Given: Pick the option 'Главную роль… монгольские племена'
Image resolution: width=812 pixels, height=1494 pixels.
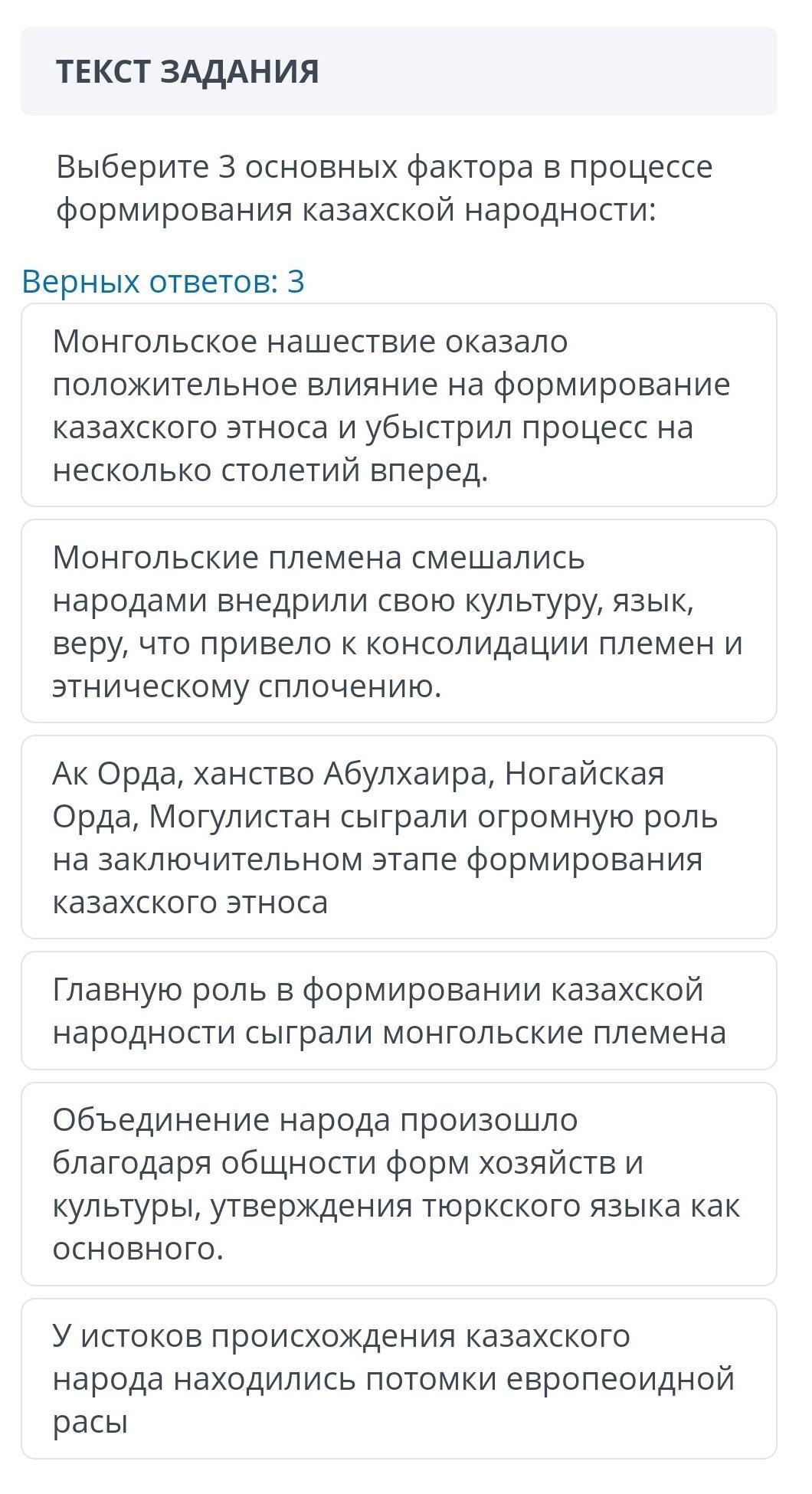Looking at the screenshot, I should coord(398,1011).
